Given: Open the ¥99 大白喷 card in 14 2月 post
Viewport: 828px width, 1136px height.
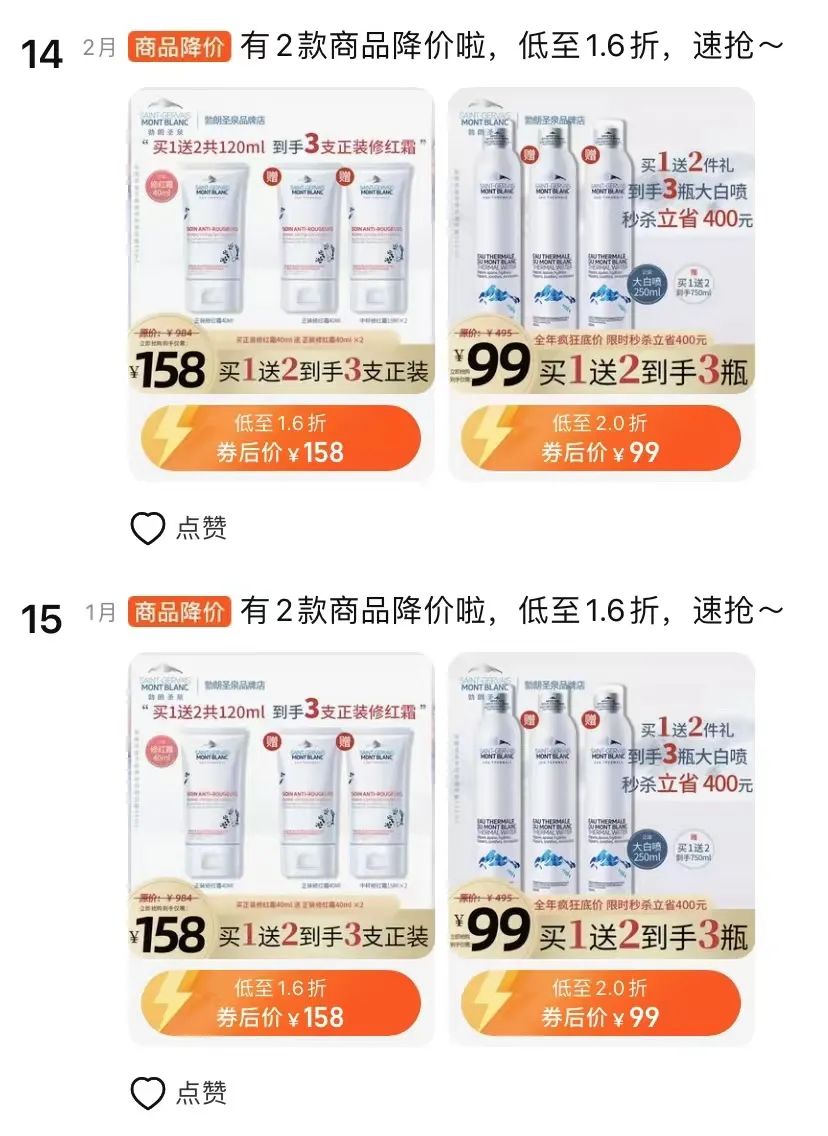Looking at the screenshot, I should point(601,240).
